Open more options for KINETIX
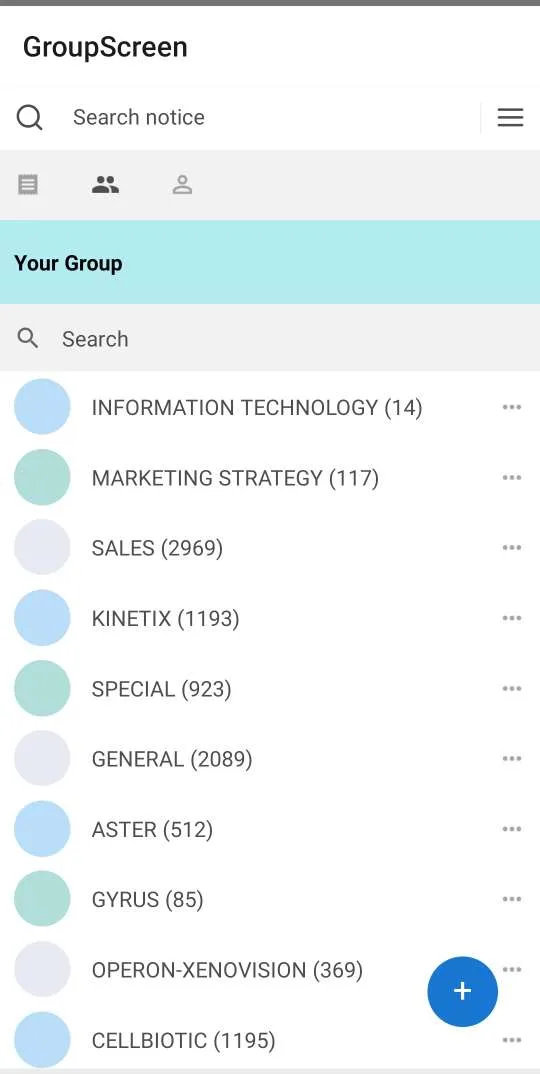Image resolution: width=540 pixels, height=1074 pixels. pyautogui.click(x=512, y=618)
